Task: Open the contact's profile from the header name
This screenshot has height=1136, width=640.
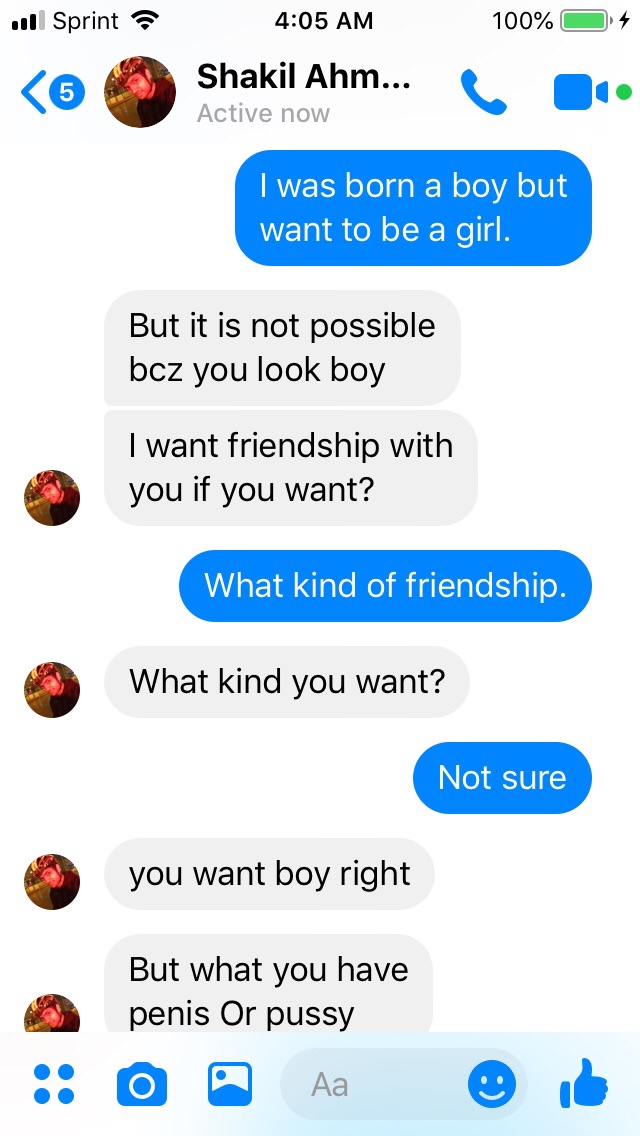Action: click(303, 78)
